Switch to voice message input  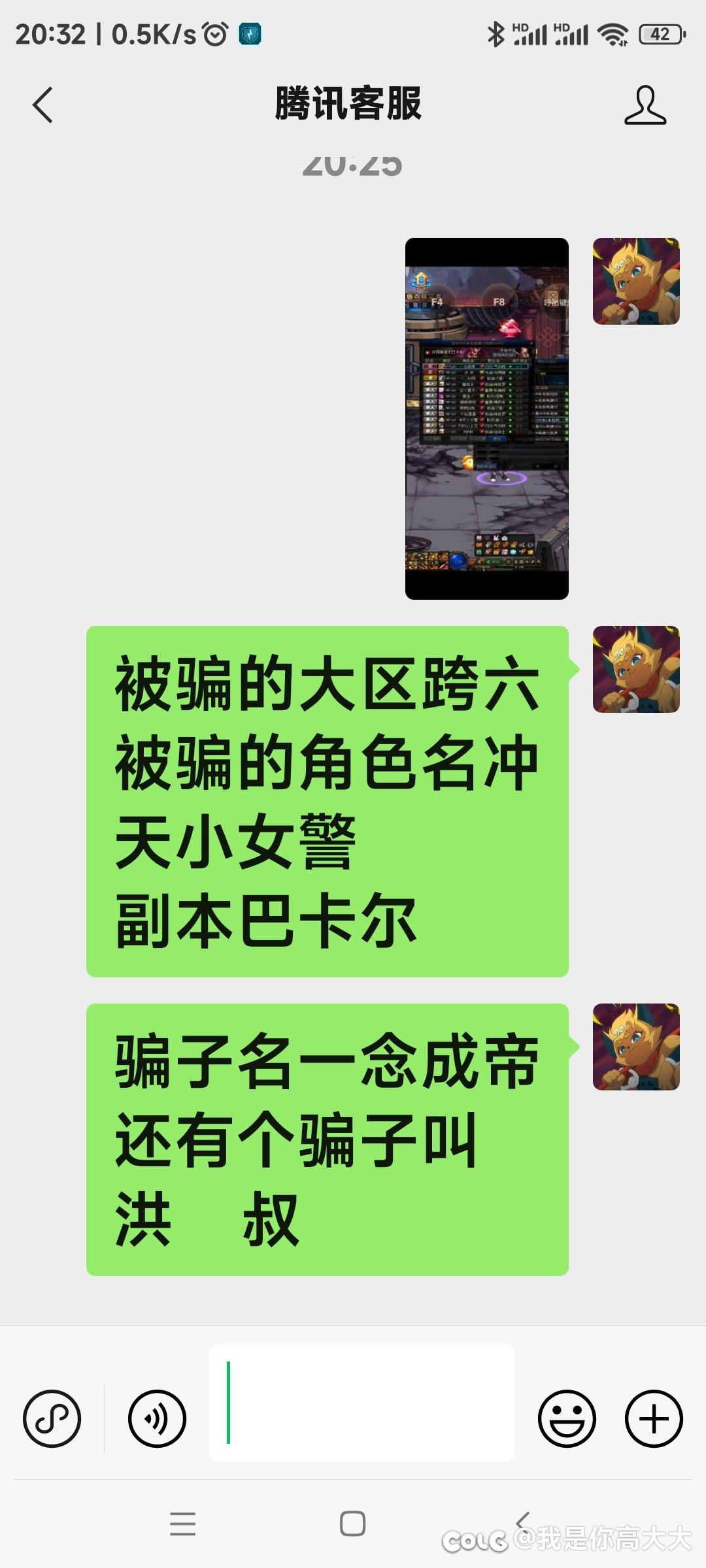point(157,1418)
